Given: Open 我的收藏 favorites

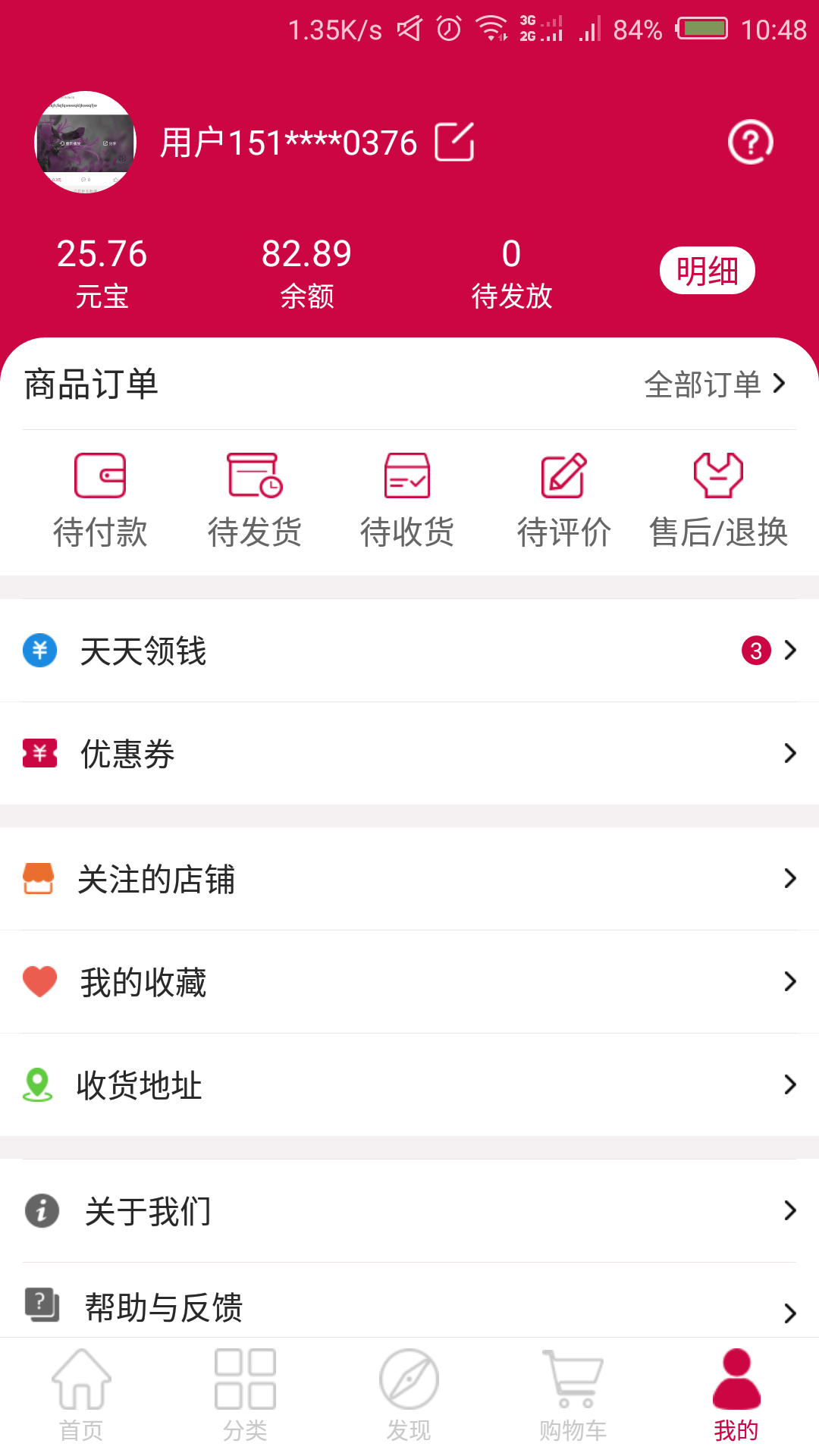Looking at the screenshot, I should click(x=409, y=982).
